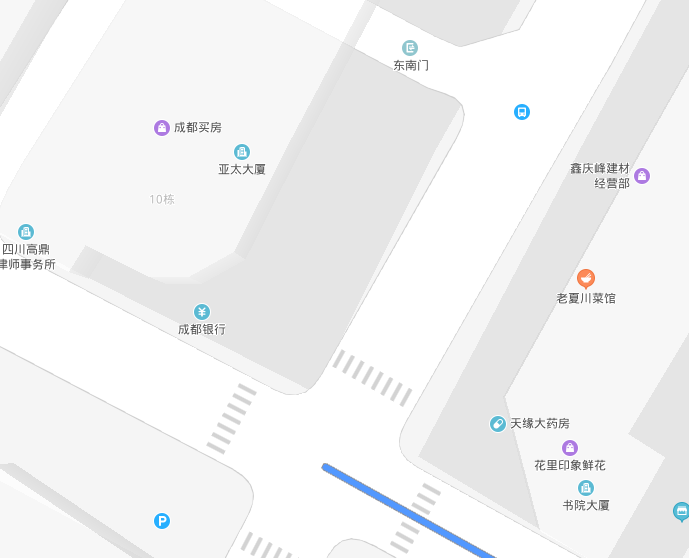Tap the bus stop icon
Image resolution: width=689 pixels, height=558 pixels.
pos(522,112)
